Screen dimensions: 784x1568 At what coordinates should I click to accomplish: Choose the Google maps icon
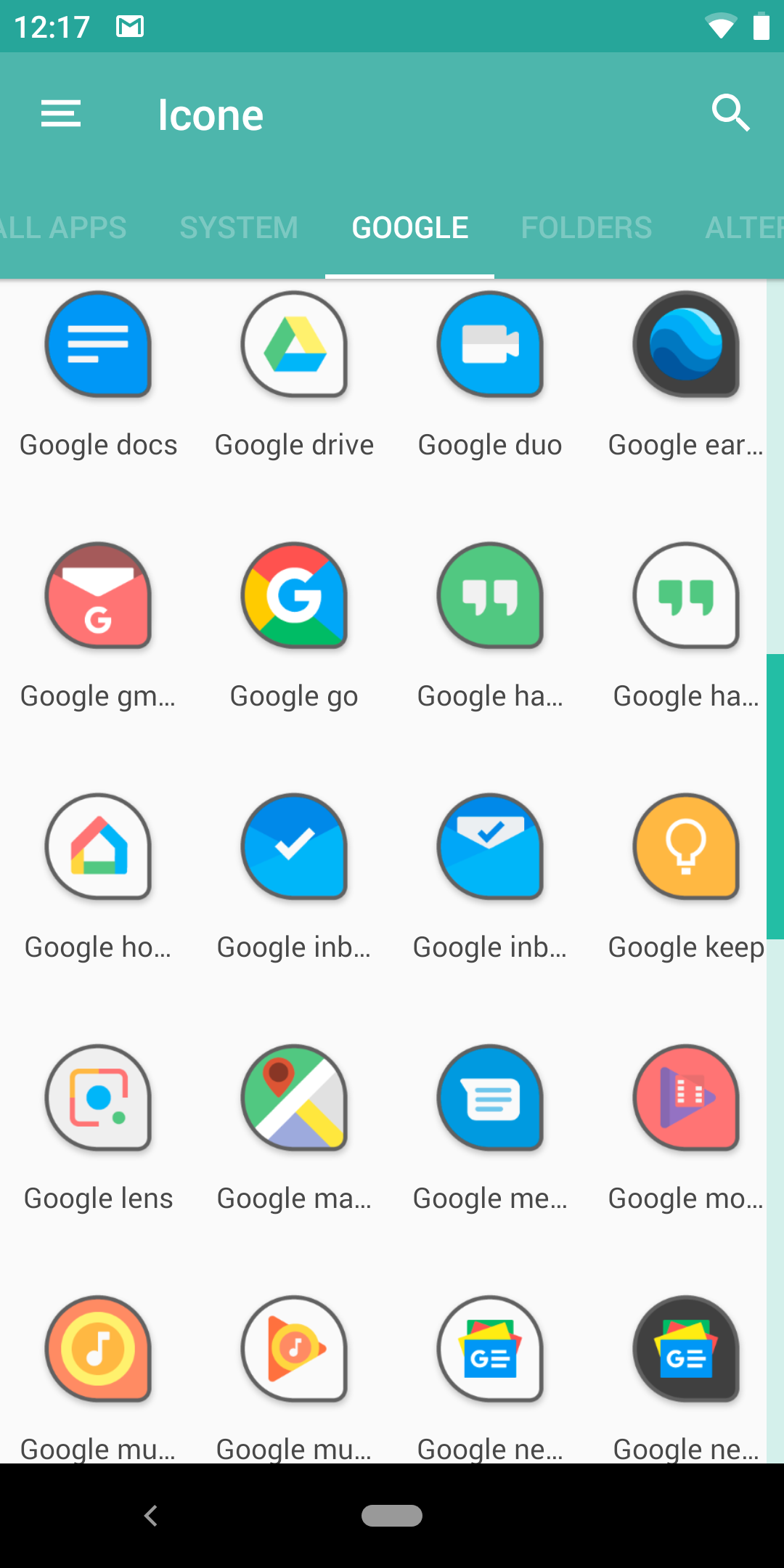click(x=294, y=1098)
